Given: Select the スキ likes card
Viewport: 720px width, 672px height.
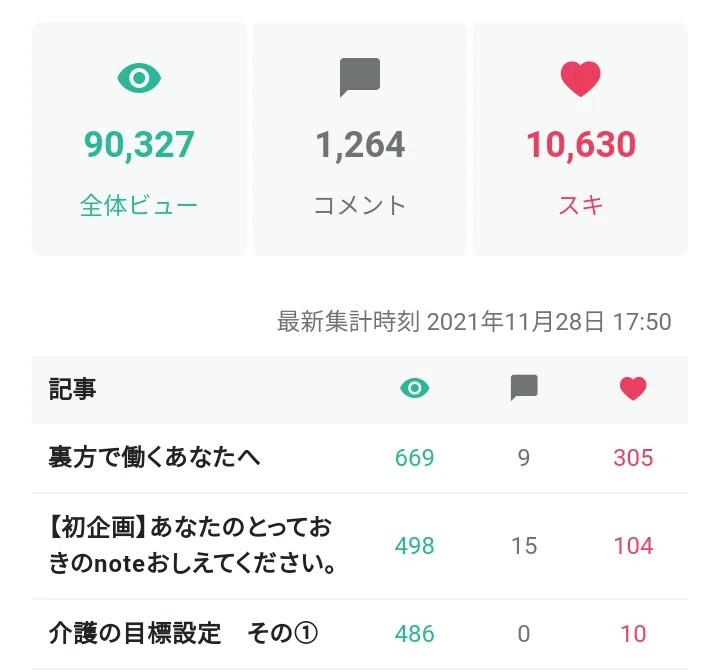Looking at the screenshot, I should coord(580,139).
